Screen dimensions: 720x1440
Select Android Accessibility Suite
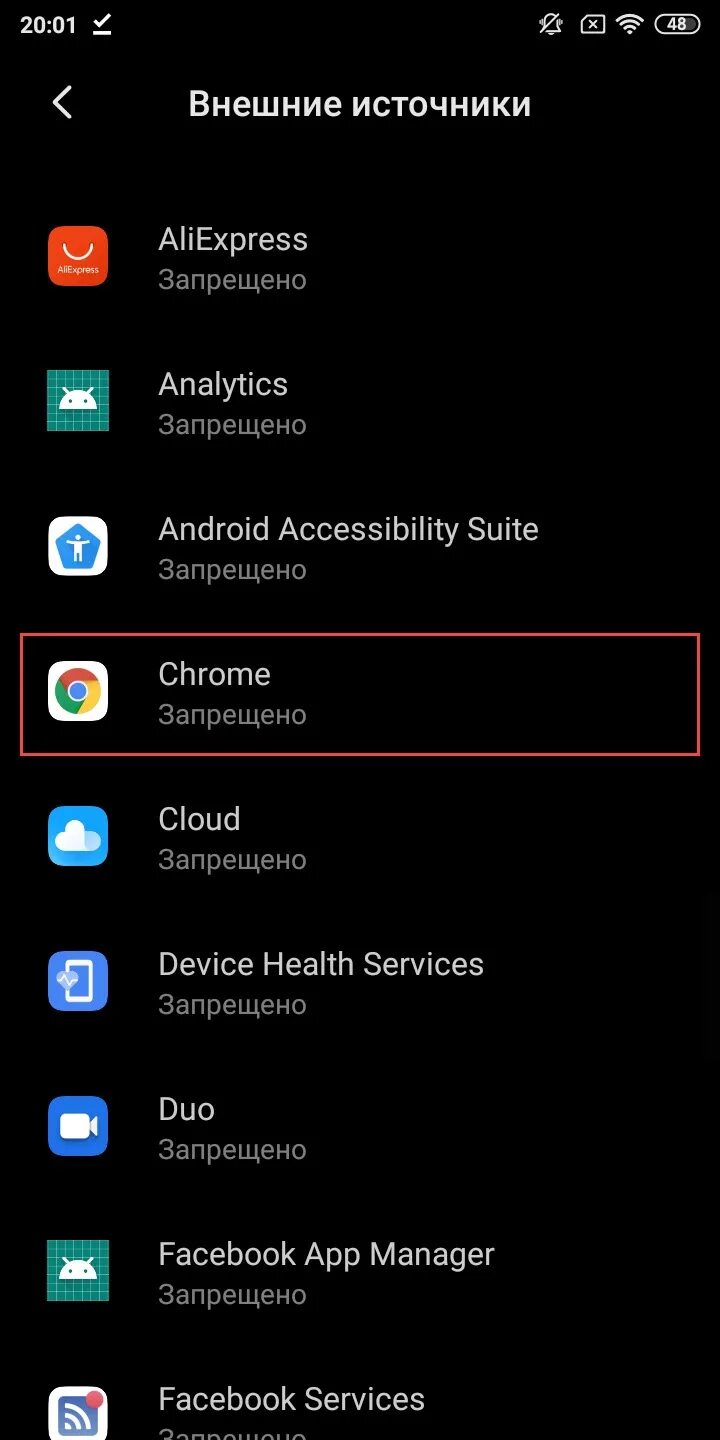(x=360, y=547)
